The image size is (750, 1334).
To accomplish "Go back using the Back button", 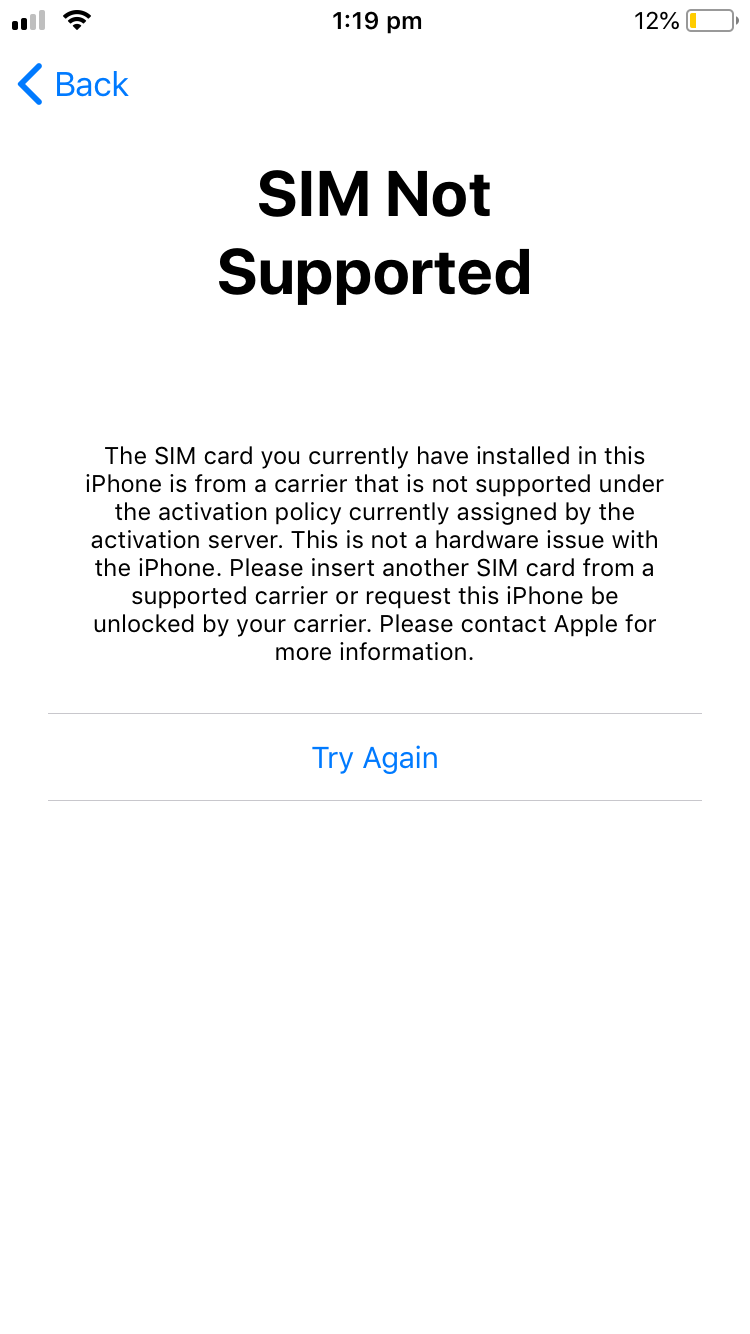I will 74,85.
